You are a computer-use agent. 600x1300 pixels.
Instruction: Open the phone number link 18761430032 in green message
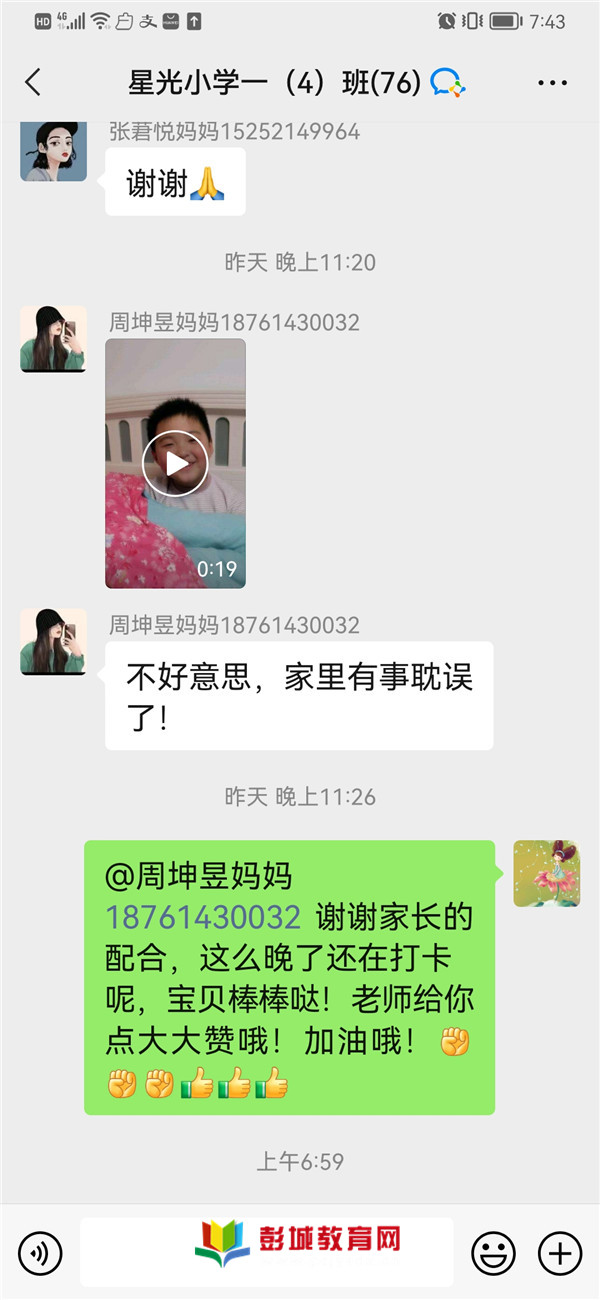pyautogui.click(x=203, y=916)
